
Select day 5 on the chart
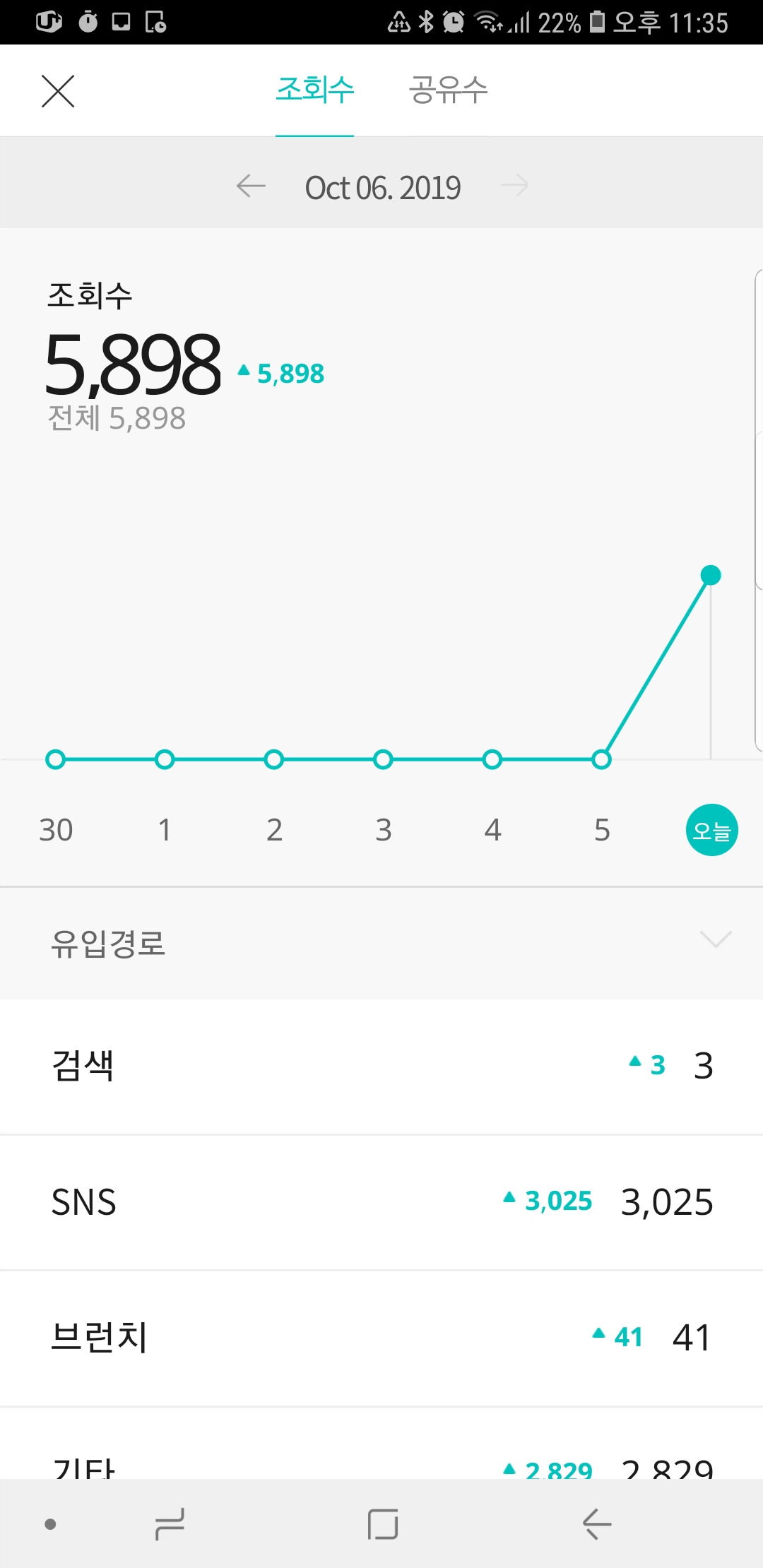(601, 830)
